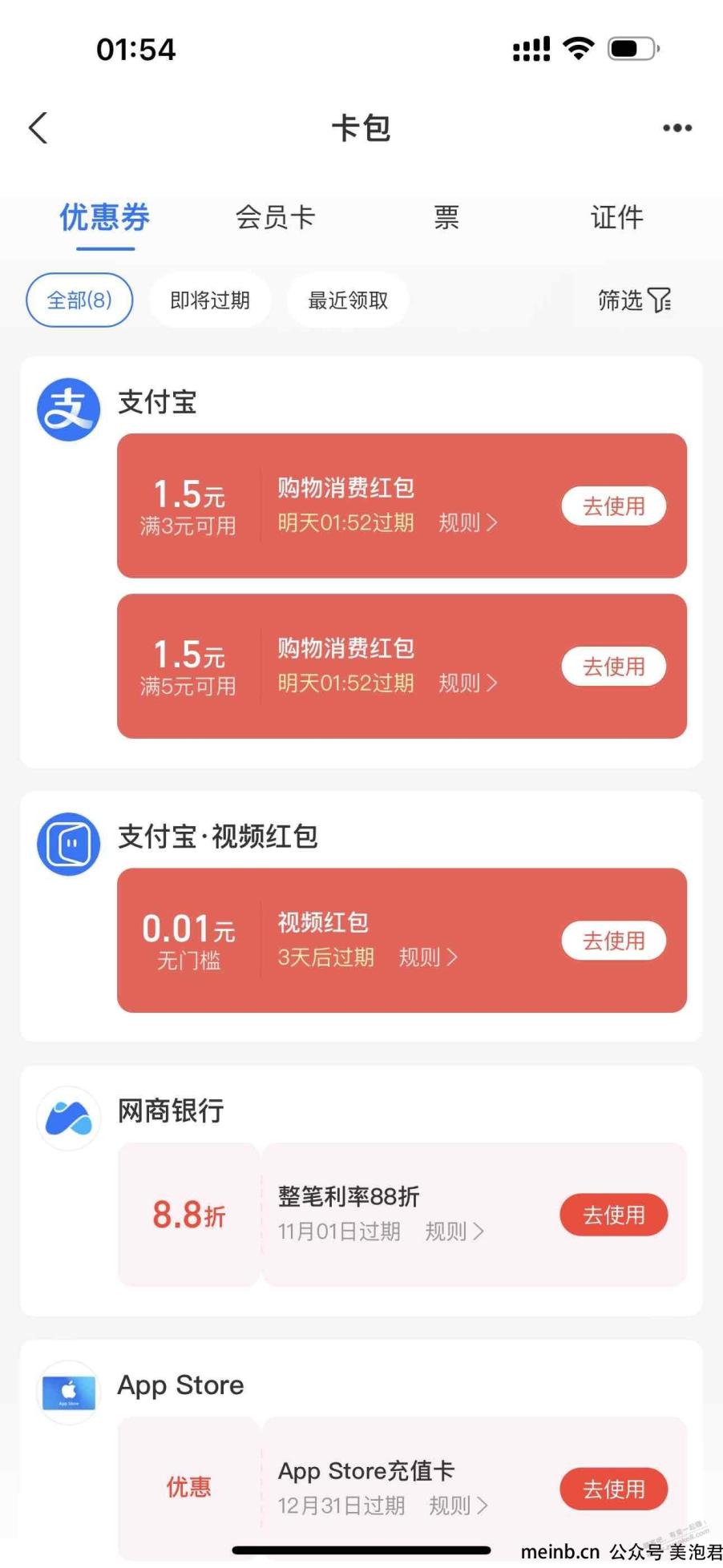Image resolution: width=723 pixels, height=1568 pixels.
Task: Filter coupons by 最近领取
Action: tap(348, 300)
